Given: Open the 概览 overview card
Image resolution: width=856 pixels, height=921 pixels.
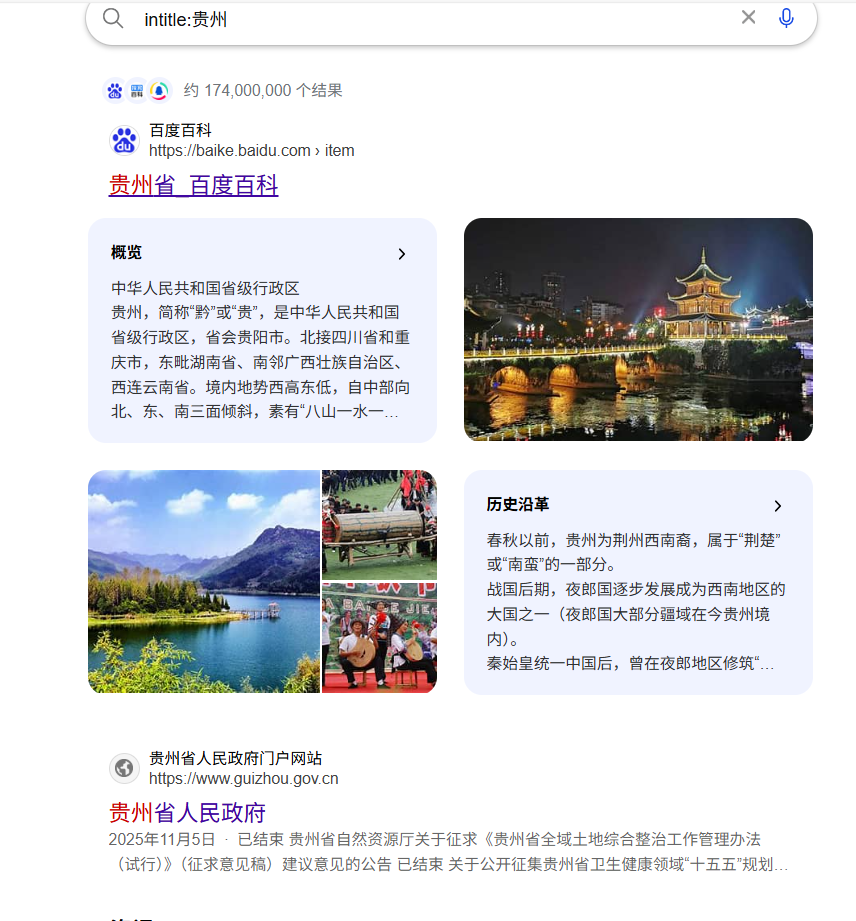Looking at the screenshot, I should click(262, 330).
